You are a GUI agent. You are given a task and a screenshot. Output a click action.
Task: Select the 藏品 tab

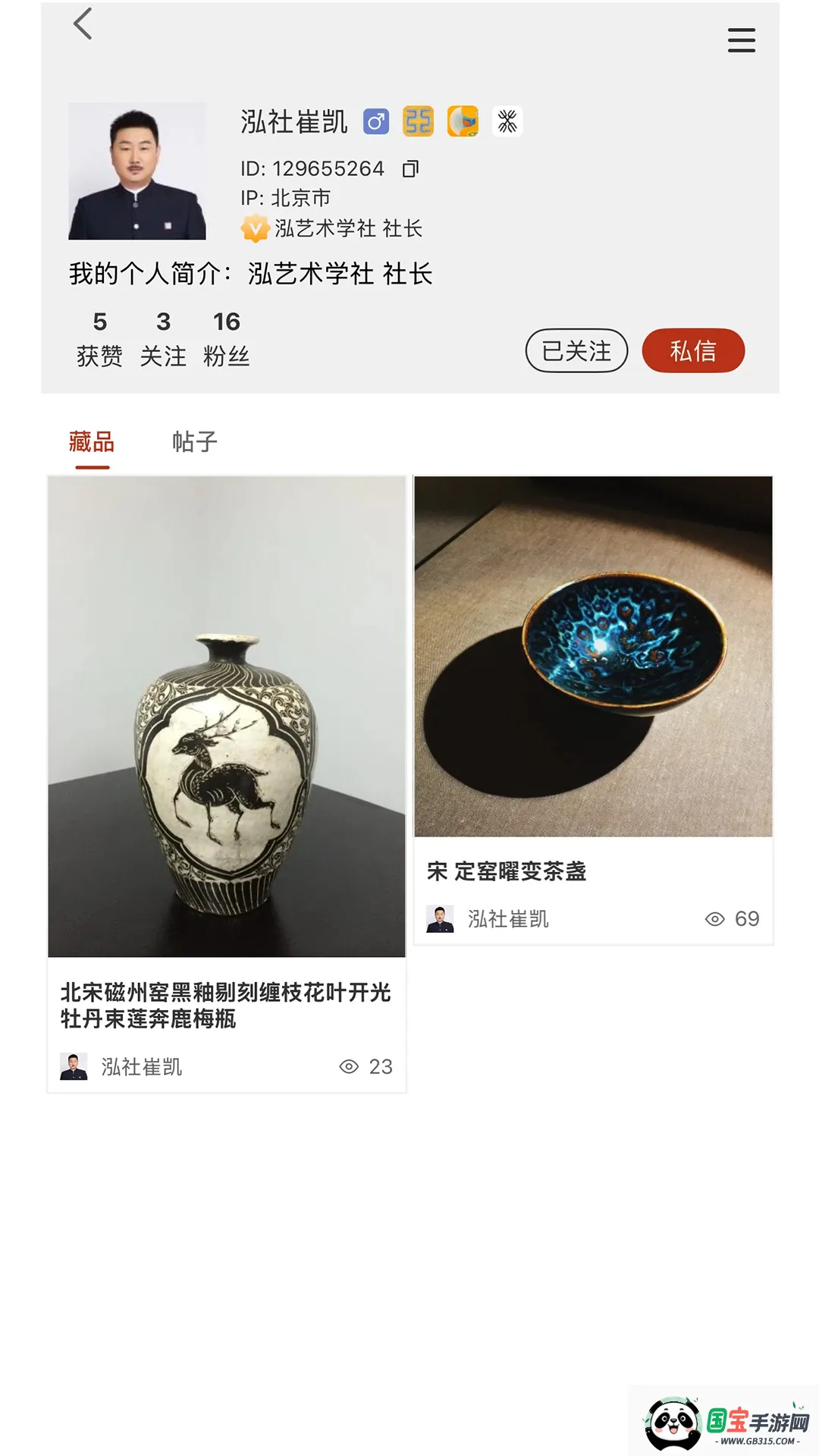click(90, 440)
